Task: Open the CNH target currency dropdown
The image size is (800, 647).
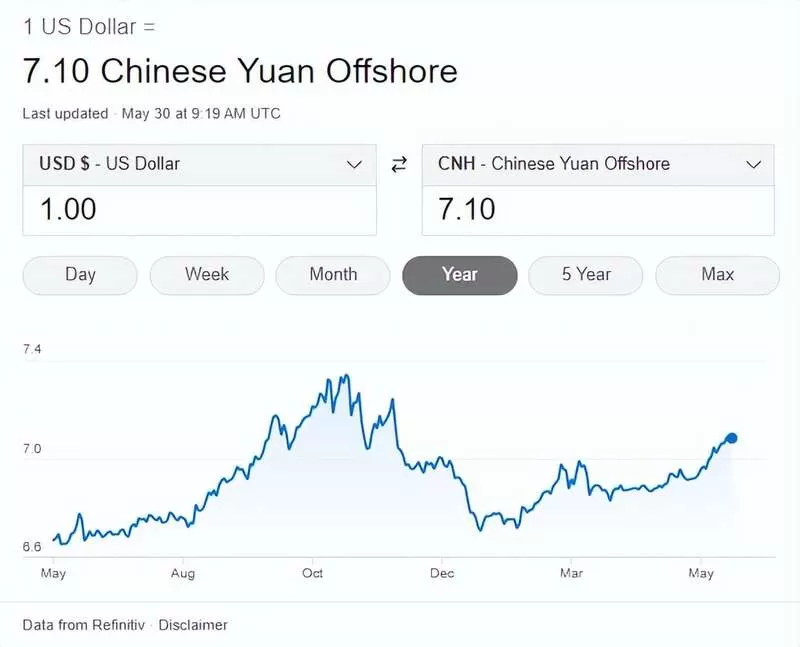Action: (598, 164)
